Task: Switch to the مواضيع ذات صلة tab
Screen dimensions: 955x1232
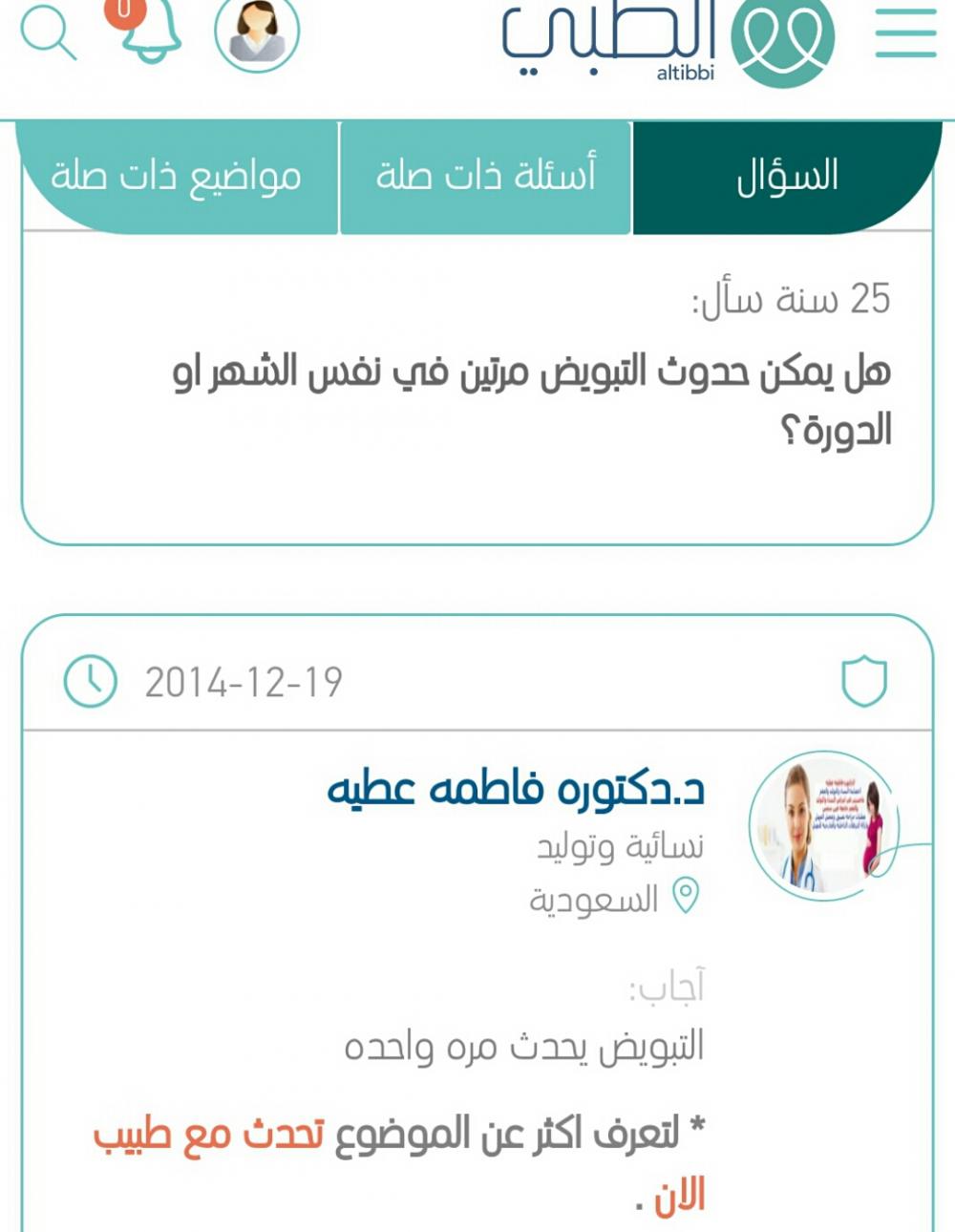Action: (x=178, y=177)
